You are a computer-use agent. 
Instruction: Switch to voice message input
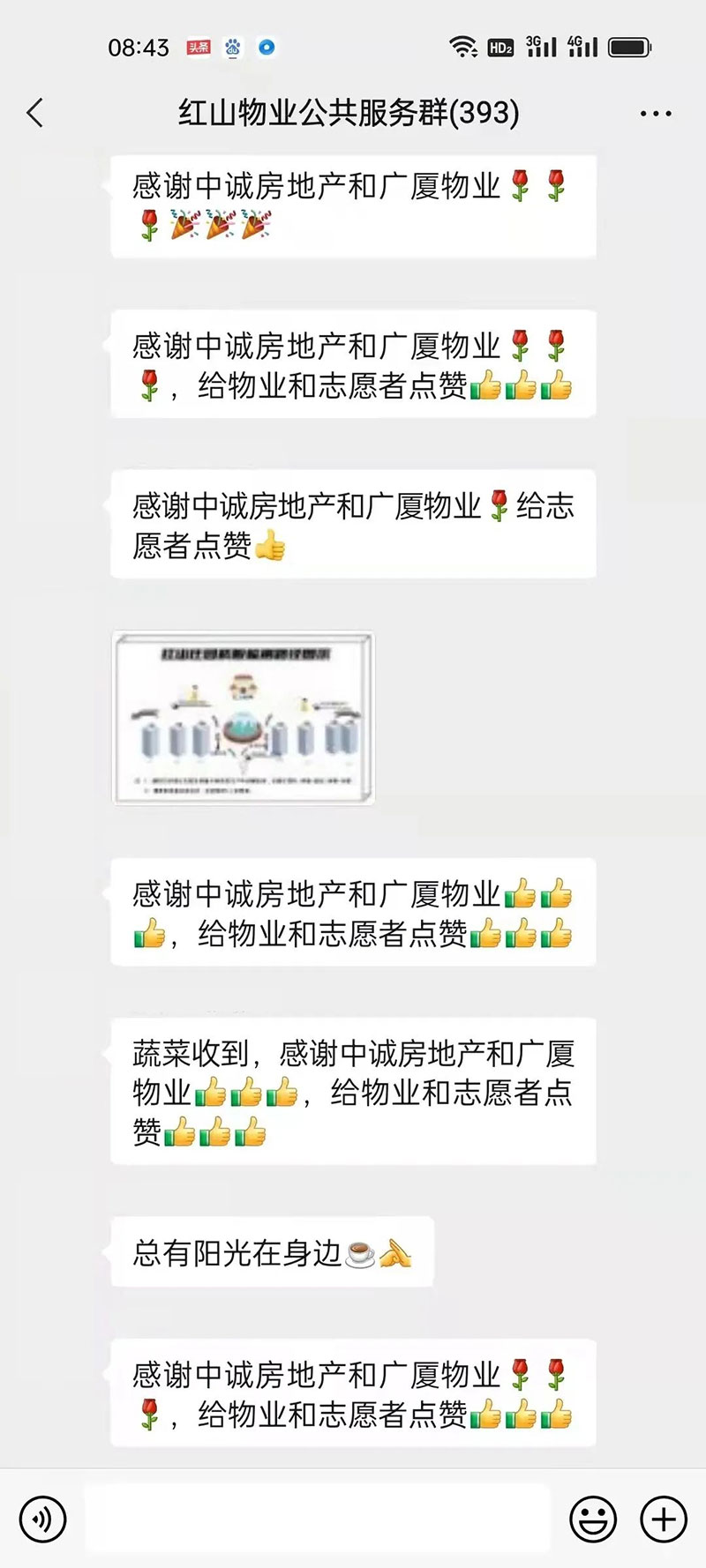(42, 1519)
